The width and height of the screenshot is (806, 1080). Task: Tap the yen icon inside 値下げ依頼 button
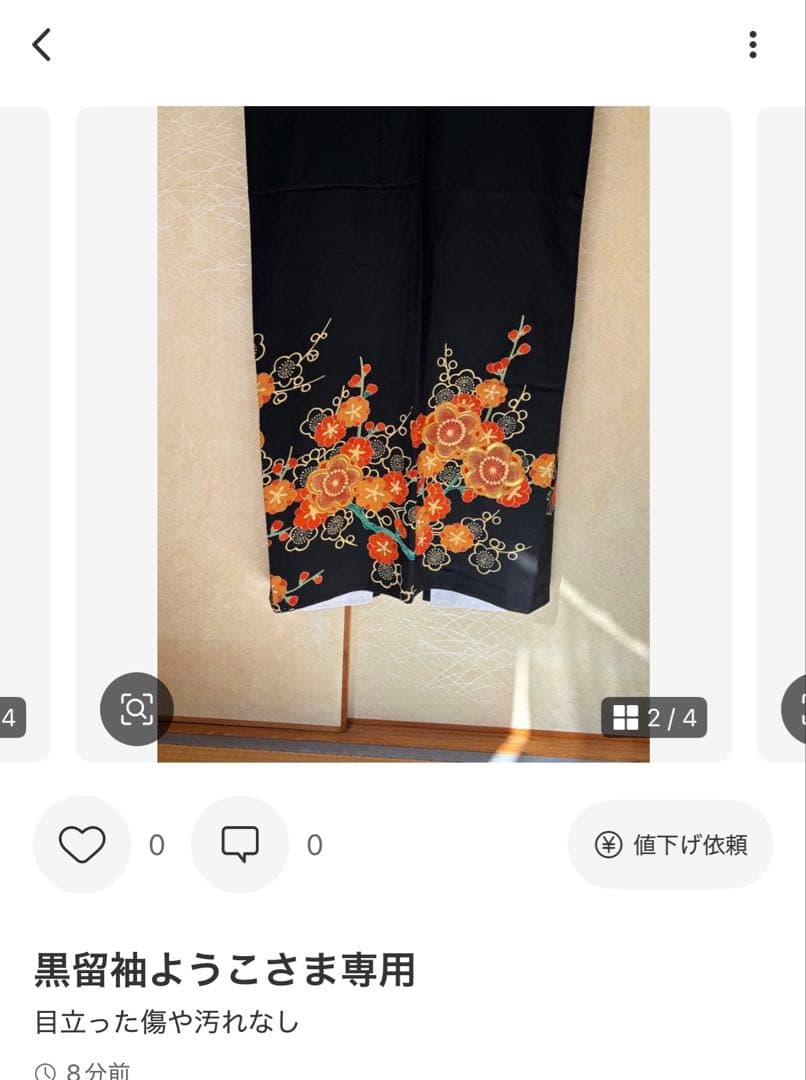610,844
